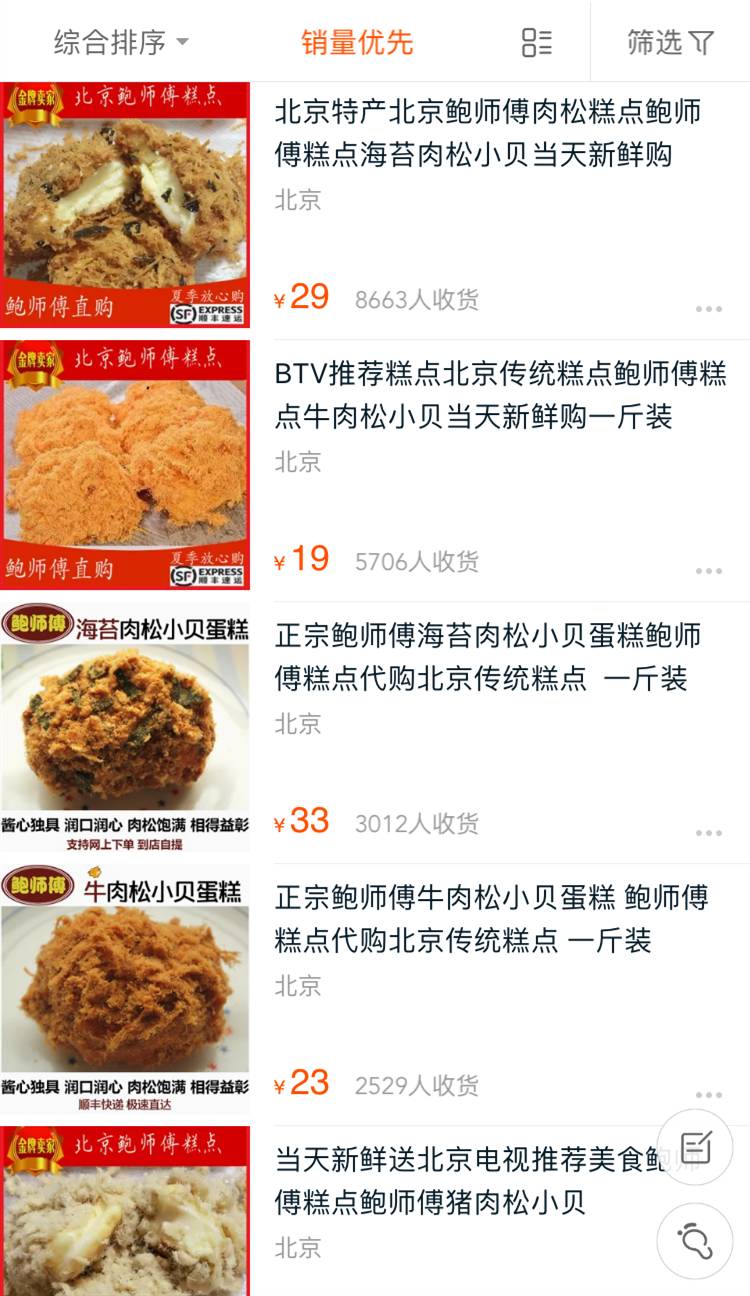This screenshot has width=750, height=1296.
Task: View the BTV推荐糕点 牛肉松小贝 listing
Action: coord(500,395)
